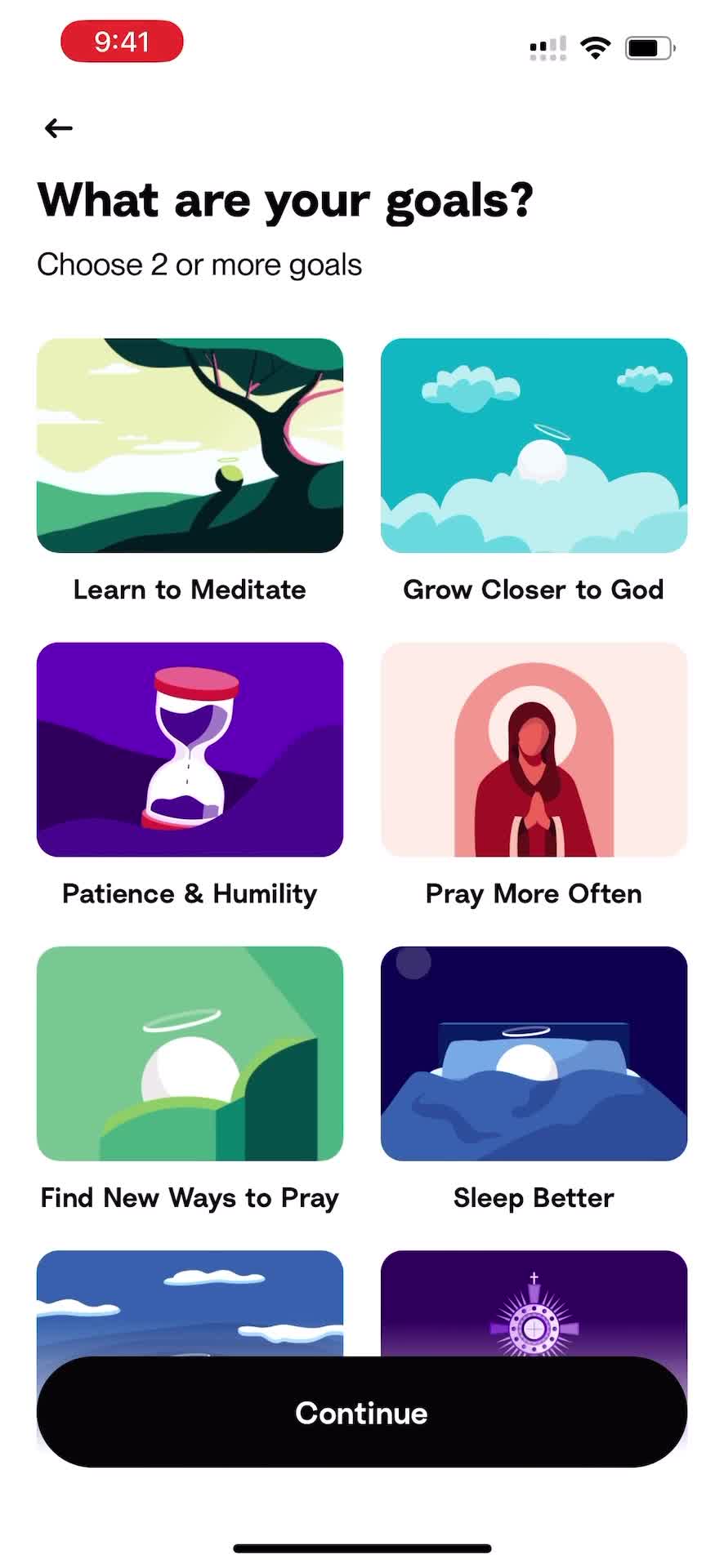Tap the Continue button

click(x=362, y=1413)
